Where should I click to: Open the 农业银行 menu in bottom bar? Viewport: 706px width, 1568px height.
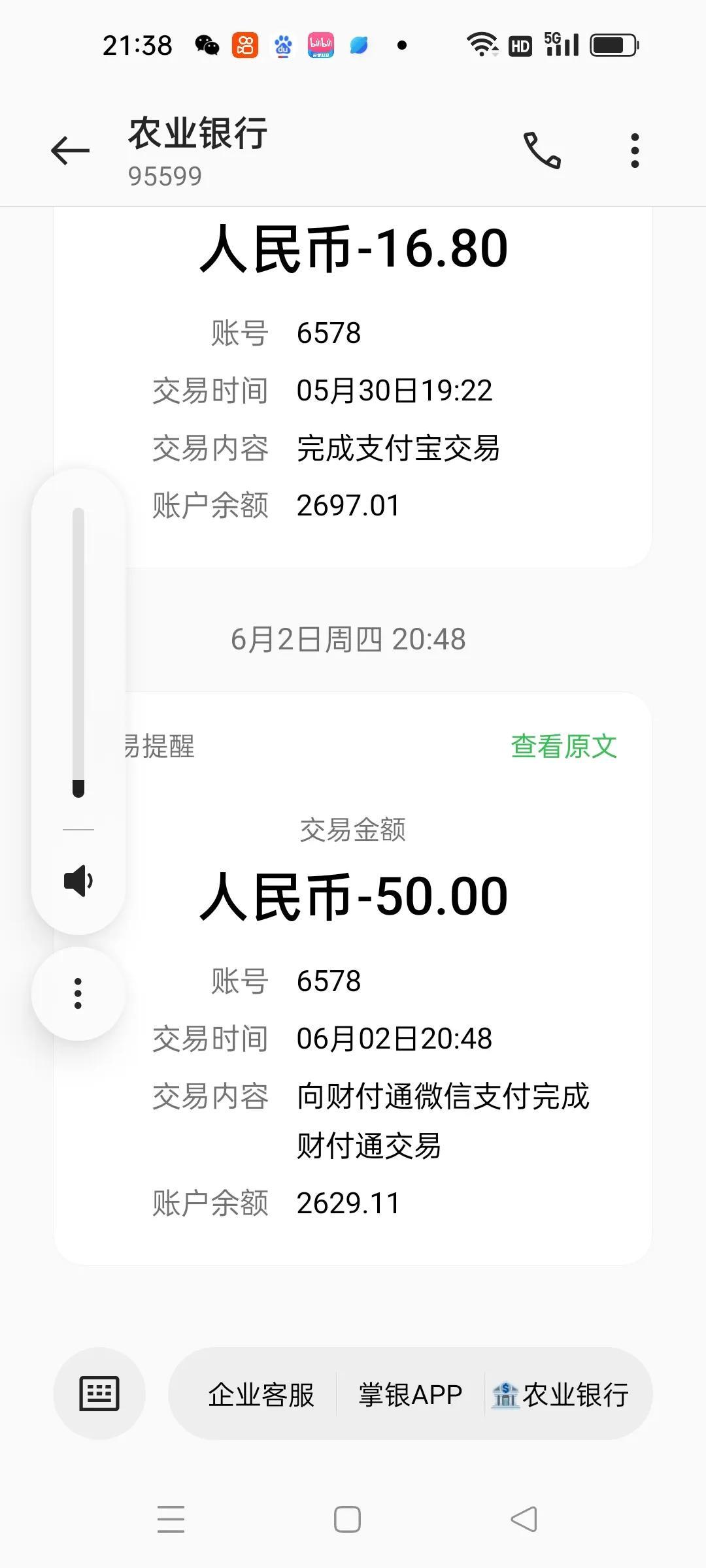point(561,1395)
